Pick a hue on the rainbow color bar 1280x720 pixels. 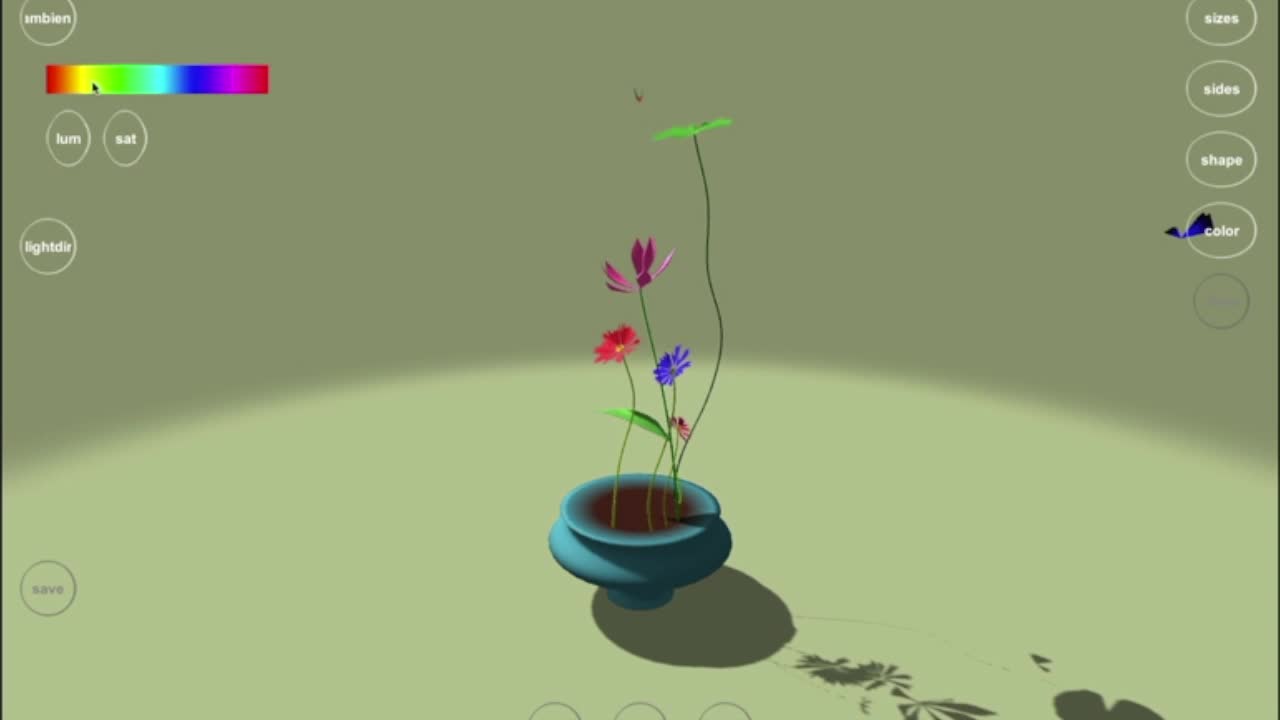point(157,79)
